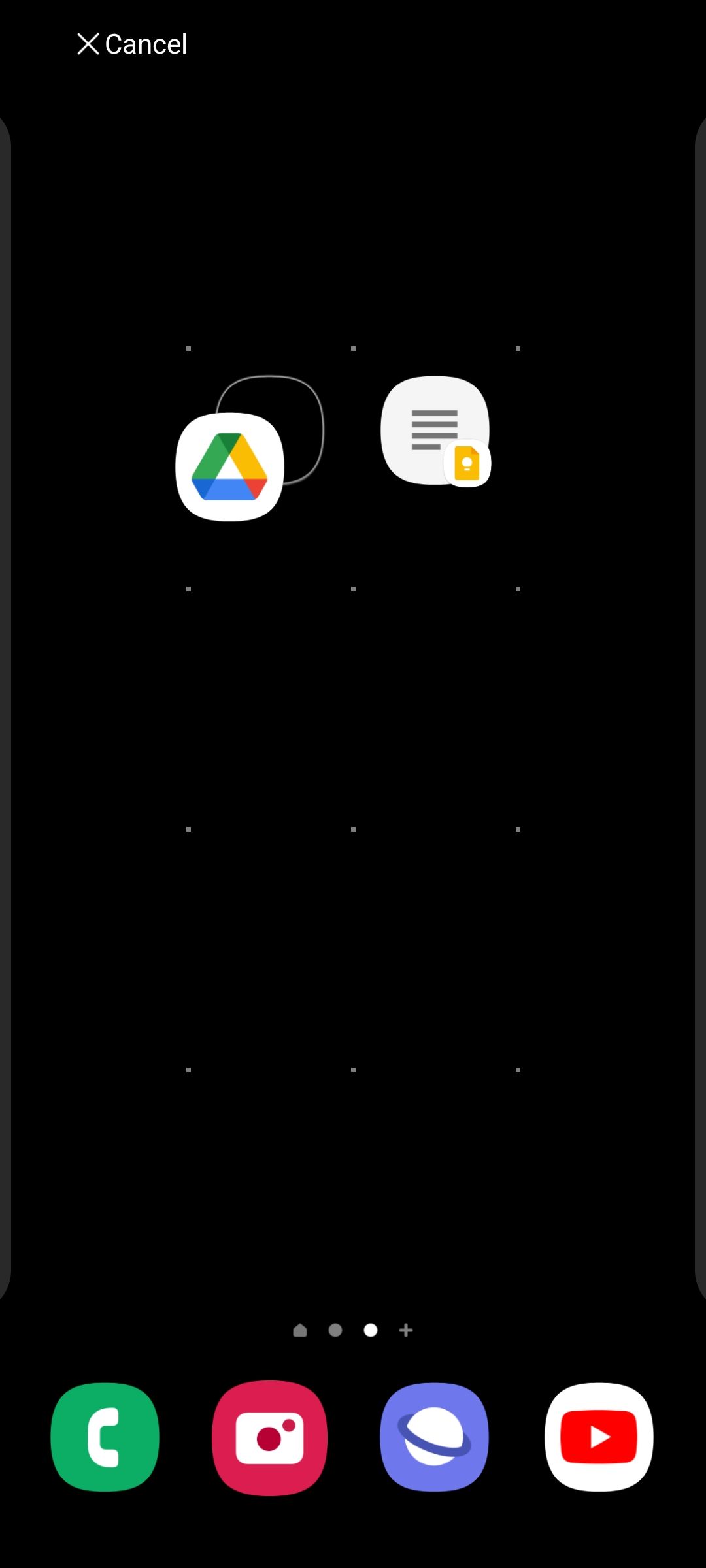706x1568 pixels.
Task: Tap the top-left grid alignment dot
Action: pyautogui.click(x=189, y=348)
